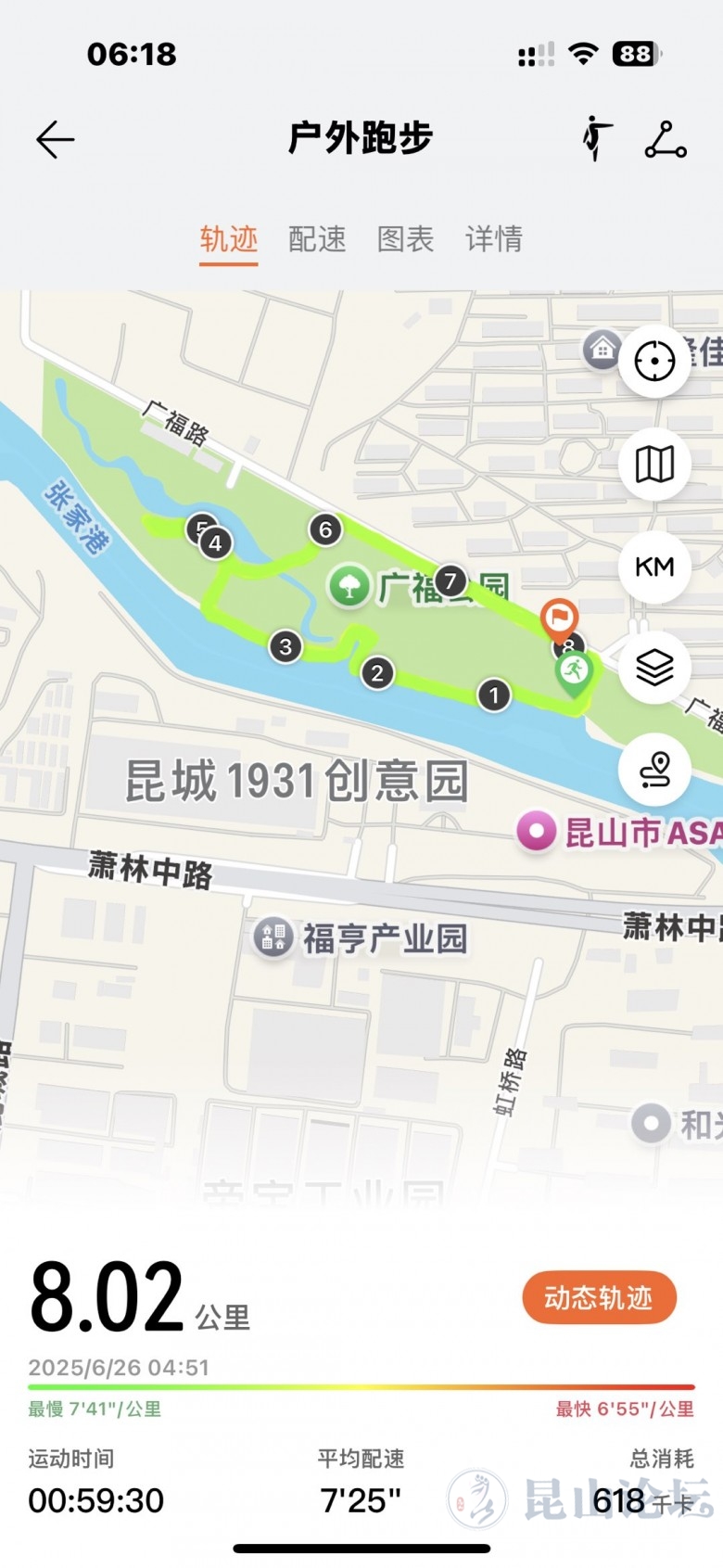Select the 轨迹 tab
Image resolution: width=723 pixels, height=1568 pixels.
pos(228,239)
